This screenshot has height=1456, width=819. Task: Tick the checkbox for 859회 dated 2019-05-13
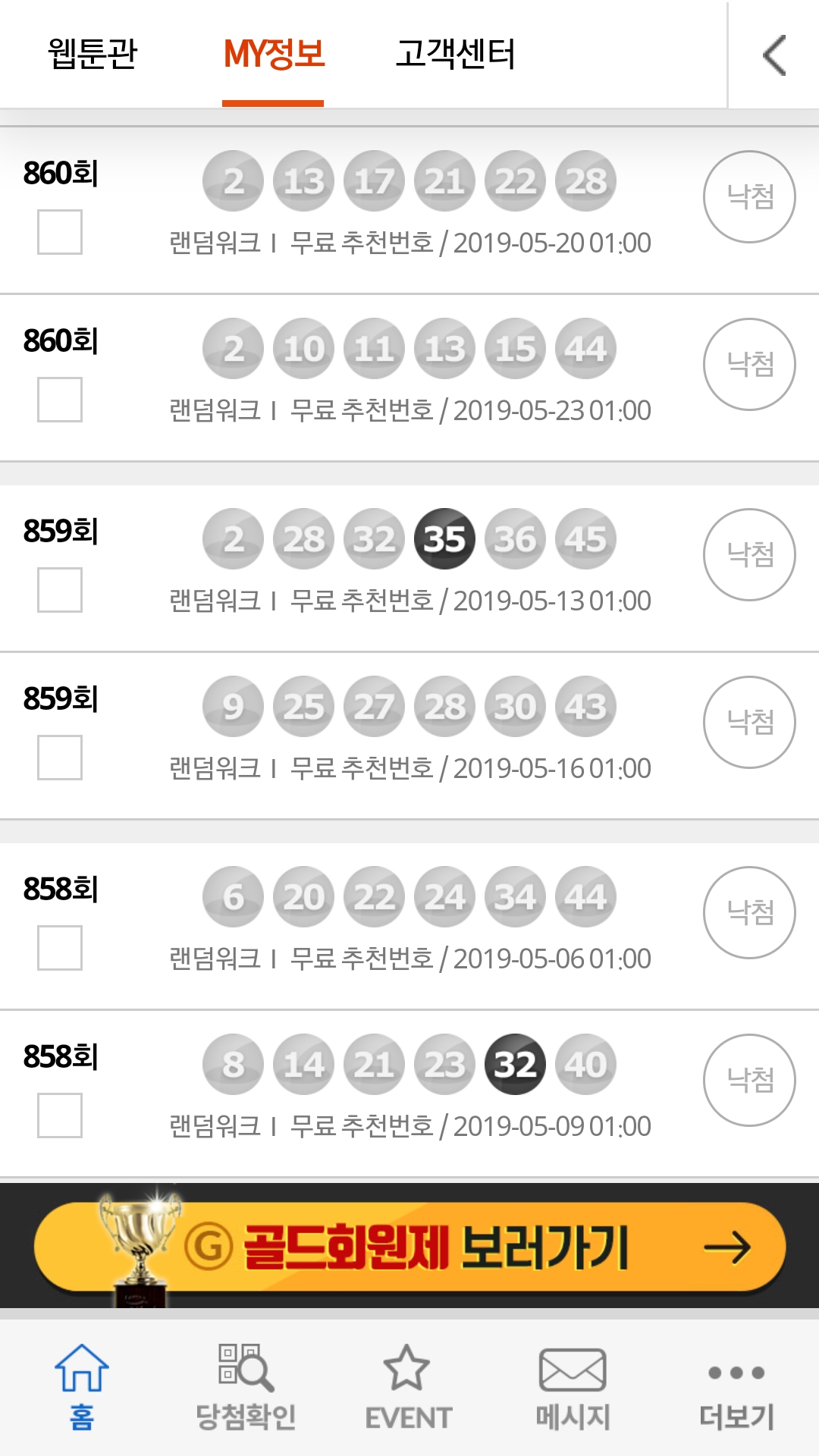click(60, 590)
